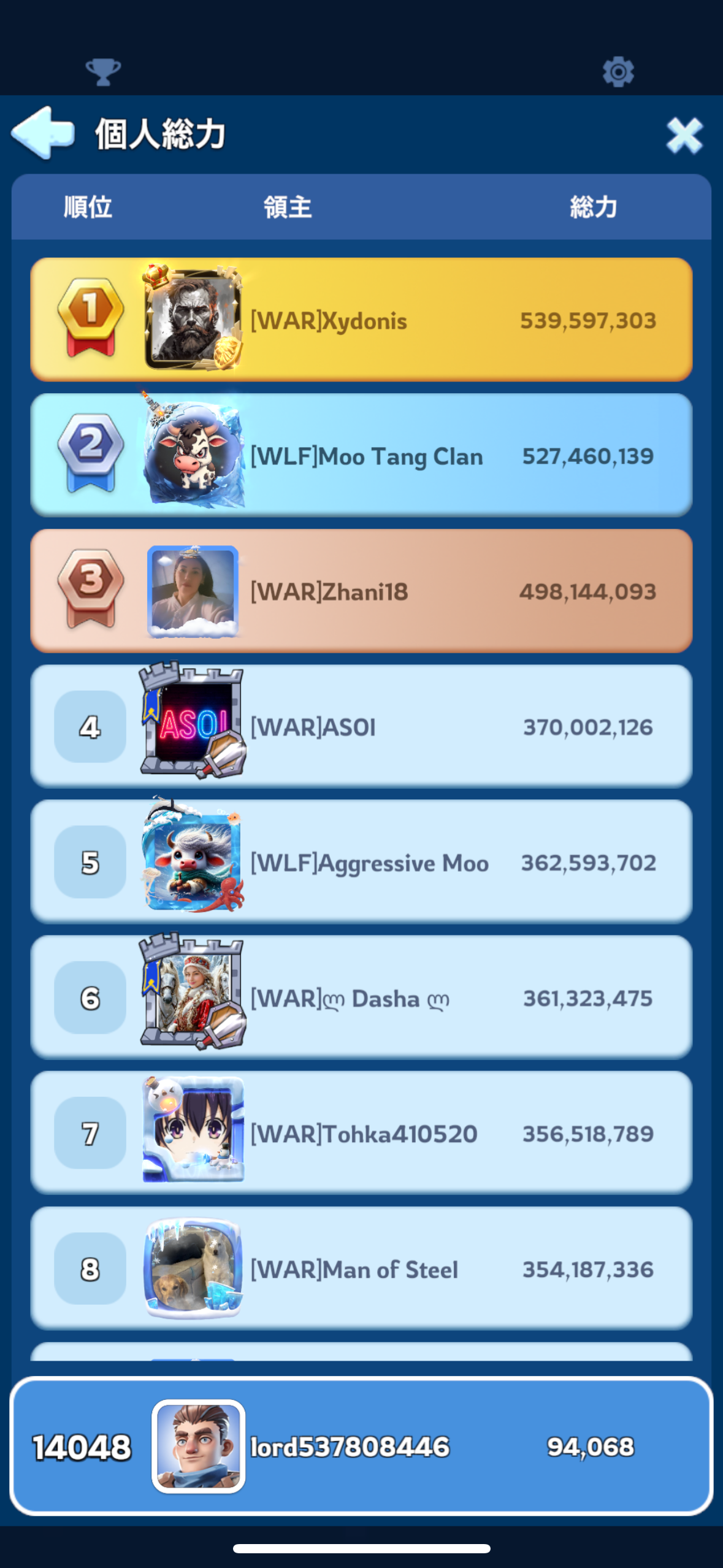Tap the [WLF]Aggressive Moo row
This screenshot has height=1568, width=723.
pos(361,862)
